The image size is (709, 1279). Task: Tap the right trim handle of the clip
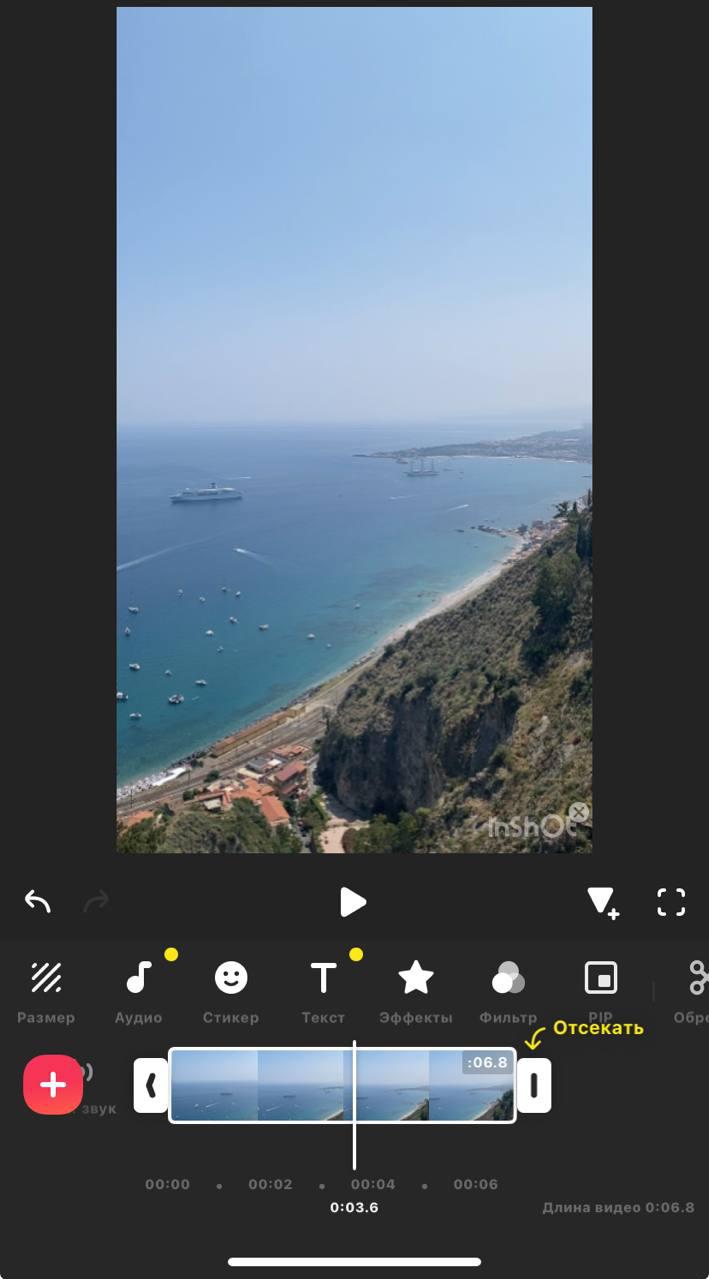tap(534, 1085)
